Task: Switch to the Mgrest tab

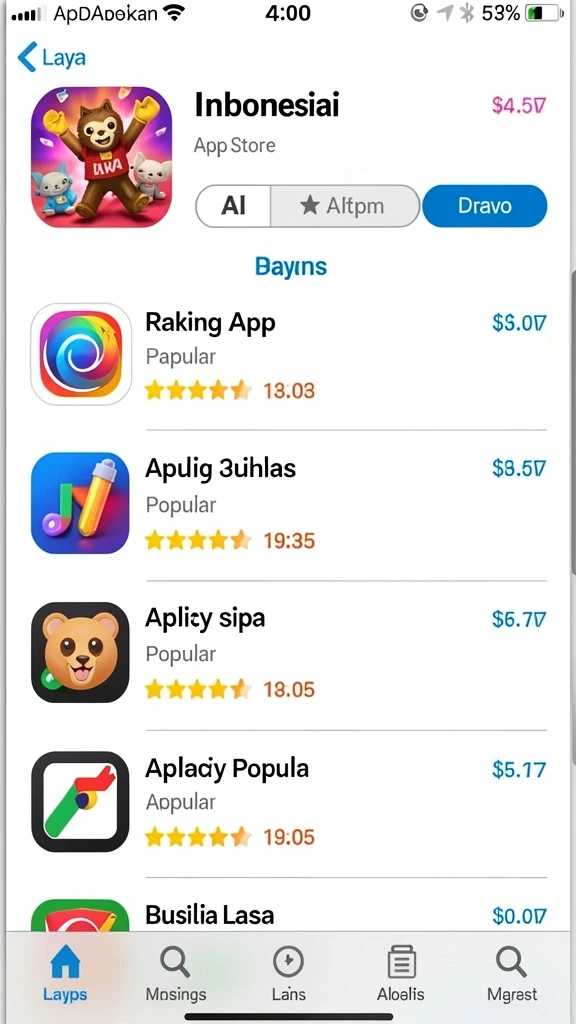Action: click(512, 972)
